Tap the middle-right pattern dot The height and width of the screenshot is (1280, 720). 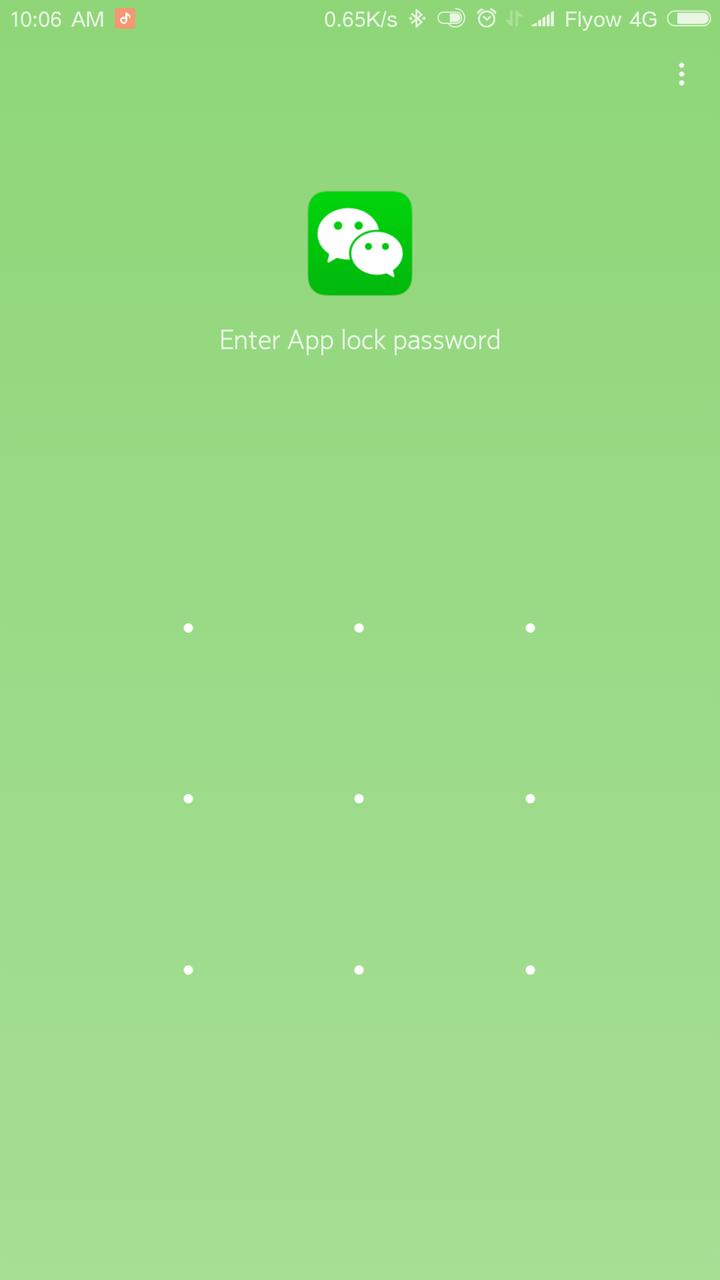point(530,799)
